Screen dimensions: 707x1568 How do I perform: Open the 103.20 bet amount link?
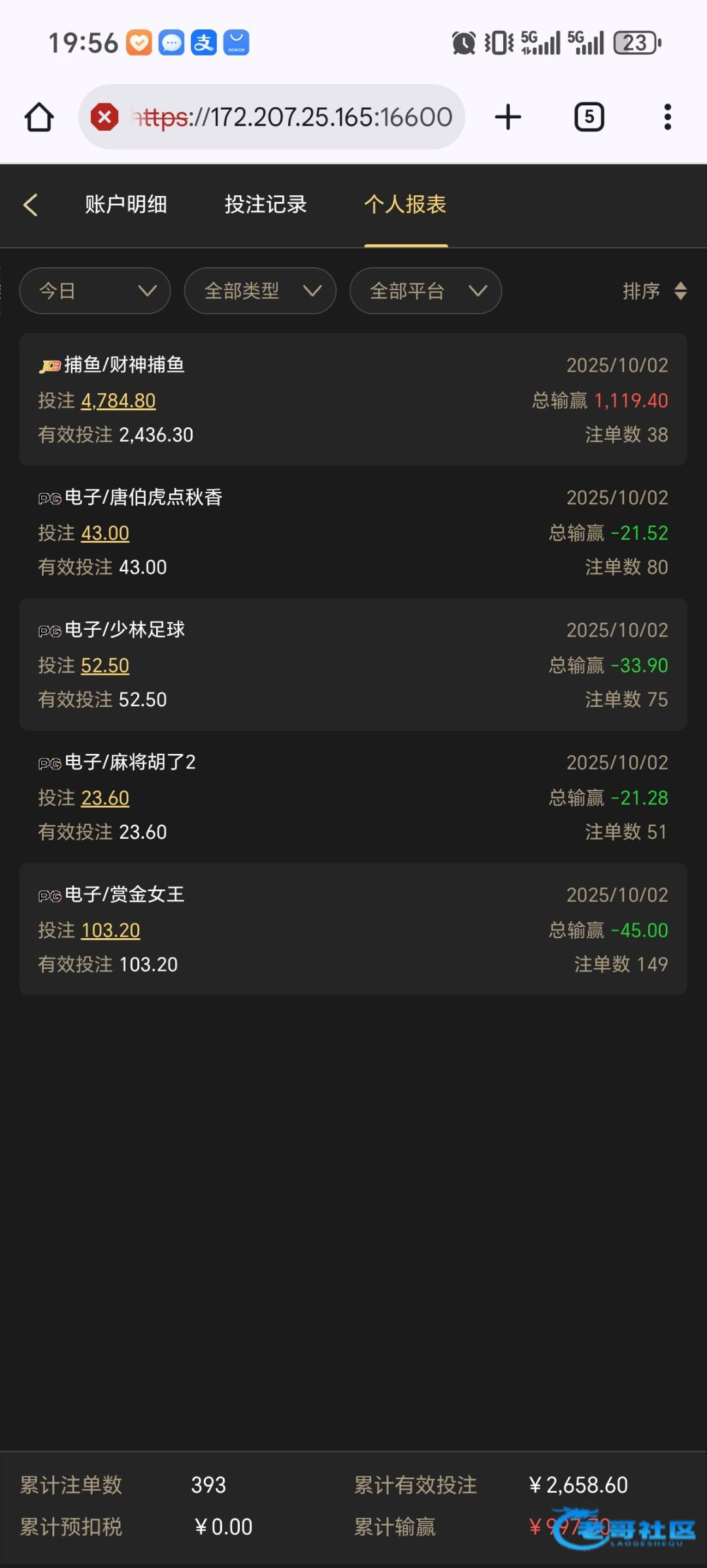[110, 930]
